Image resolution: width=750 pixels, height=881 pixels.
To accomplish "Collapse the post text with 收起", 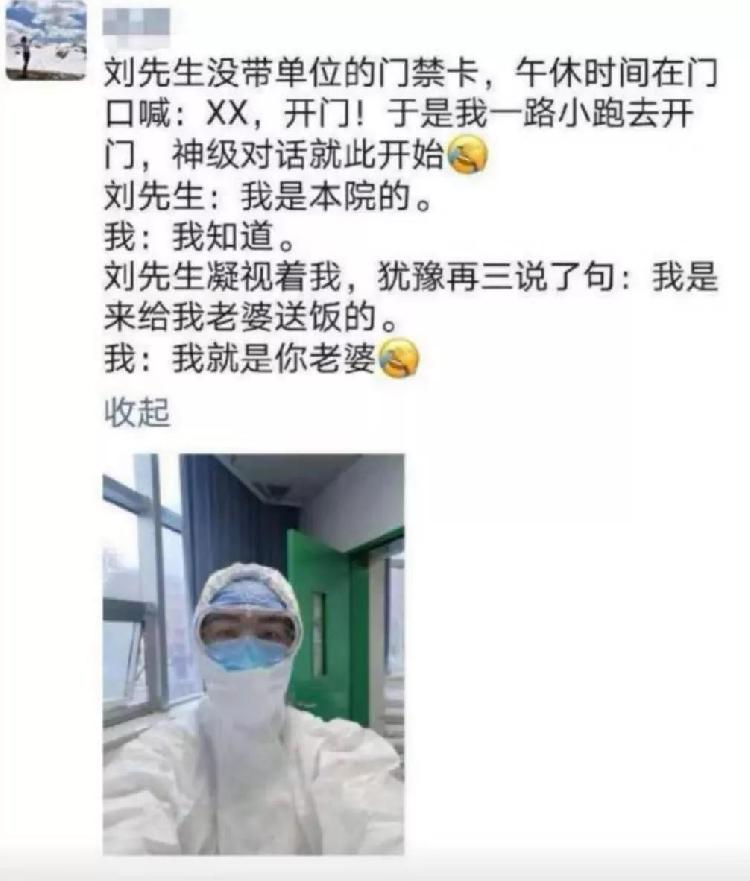I will pyautogui.click(x=137, y=413).
